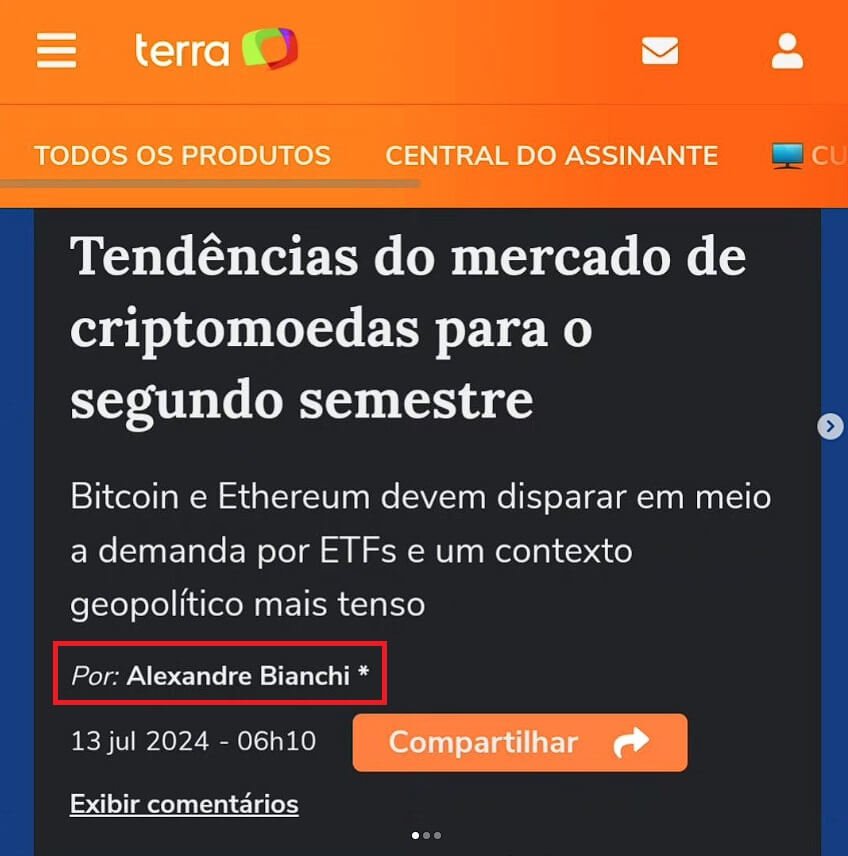Select Todos os Produtos tab

click(182, 156)
